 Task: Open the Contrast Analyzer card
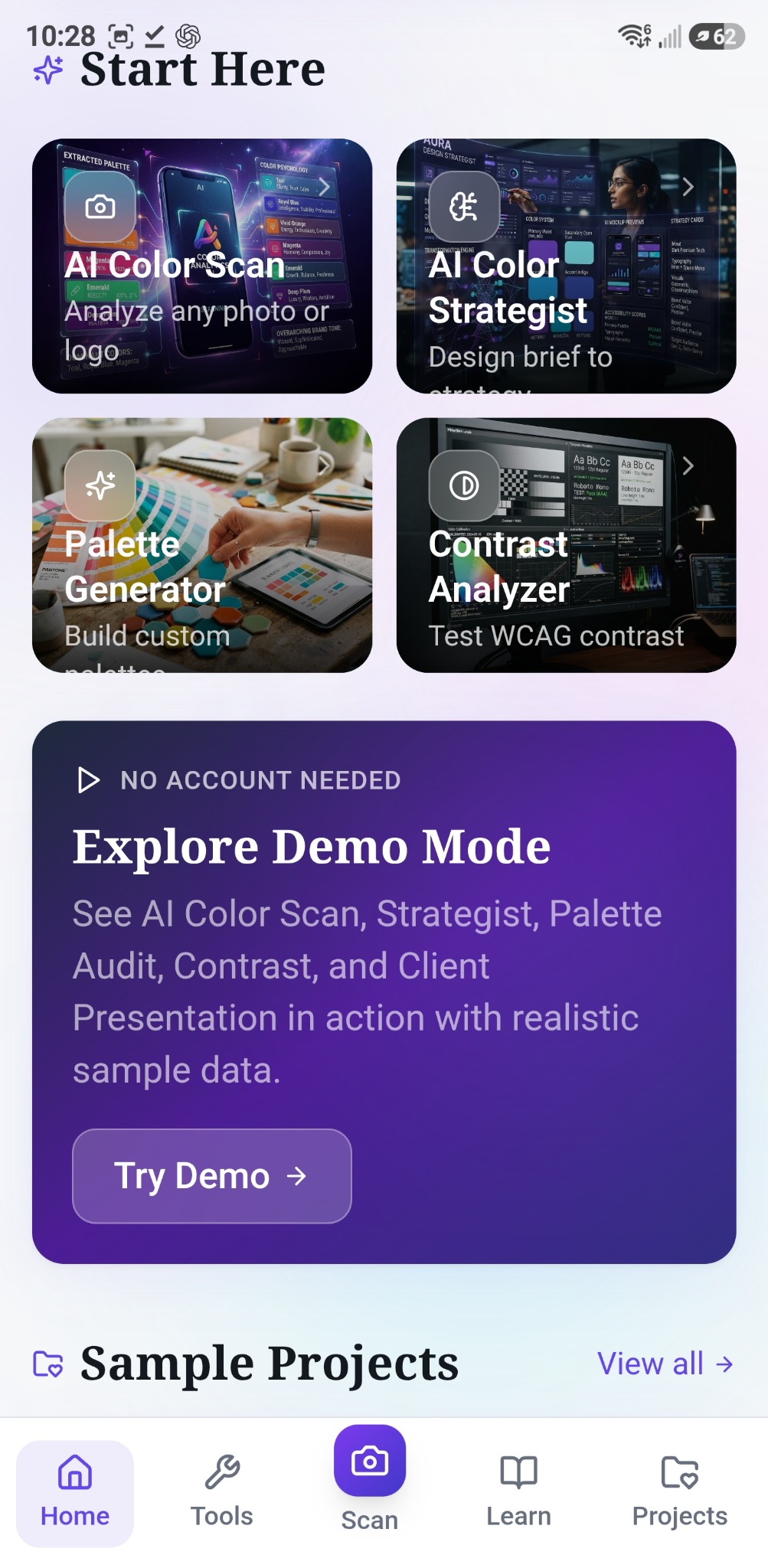[566, 545]
